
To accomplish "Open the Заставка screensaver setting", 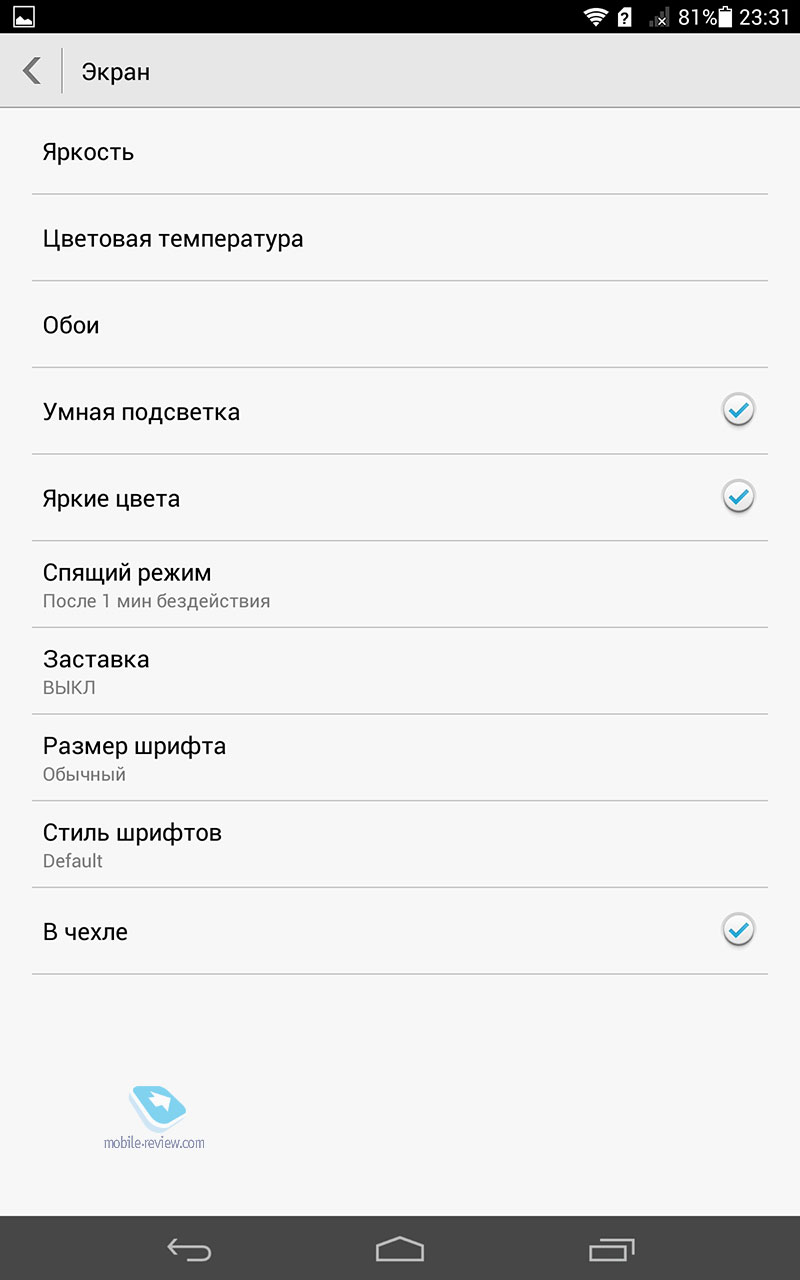I will pos(400,671).
